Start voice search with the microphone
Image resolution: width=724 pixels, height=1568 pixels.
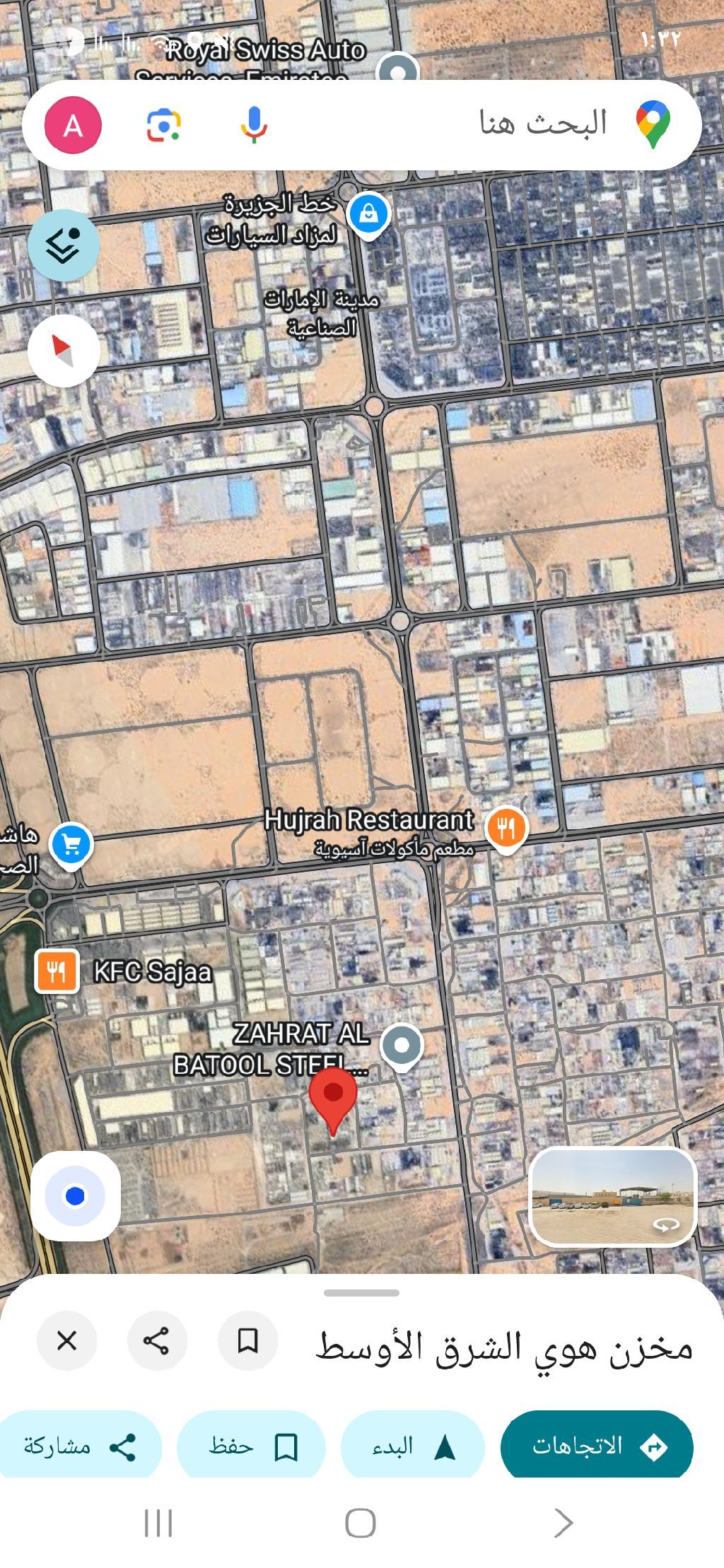pos(254,125)
